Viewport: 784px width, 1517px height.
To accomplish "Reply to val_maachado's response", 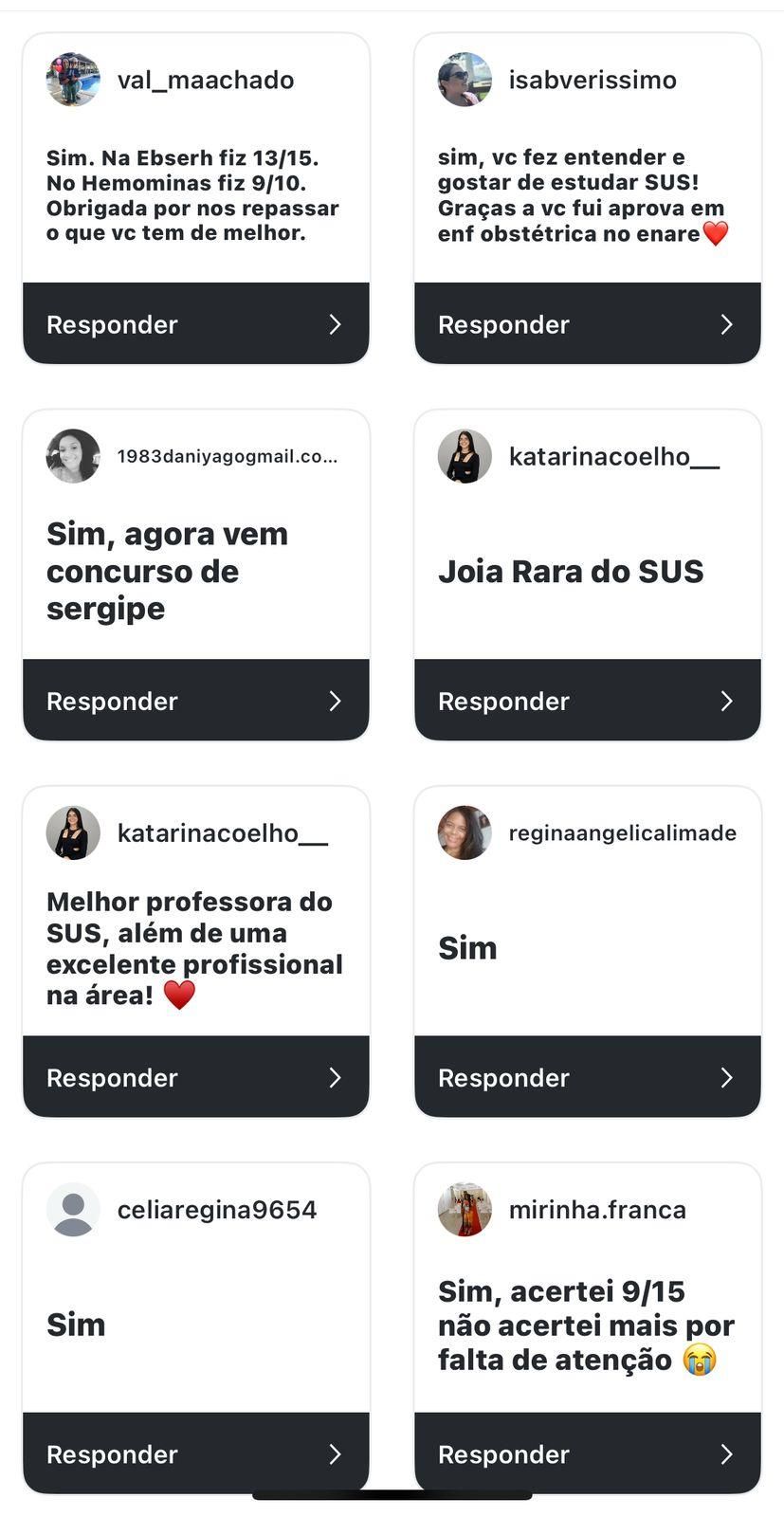I will point(195,324).
